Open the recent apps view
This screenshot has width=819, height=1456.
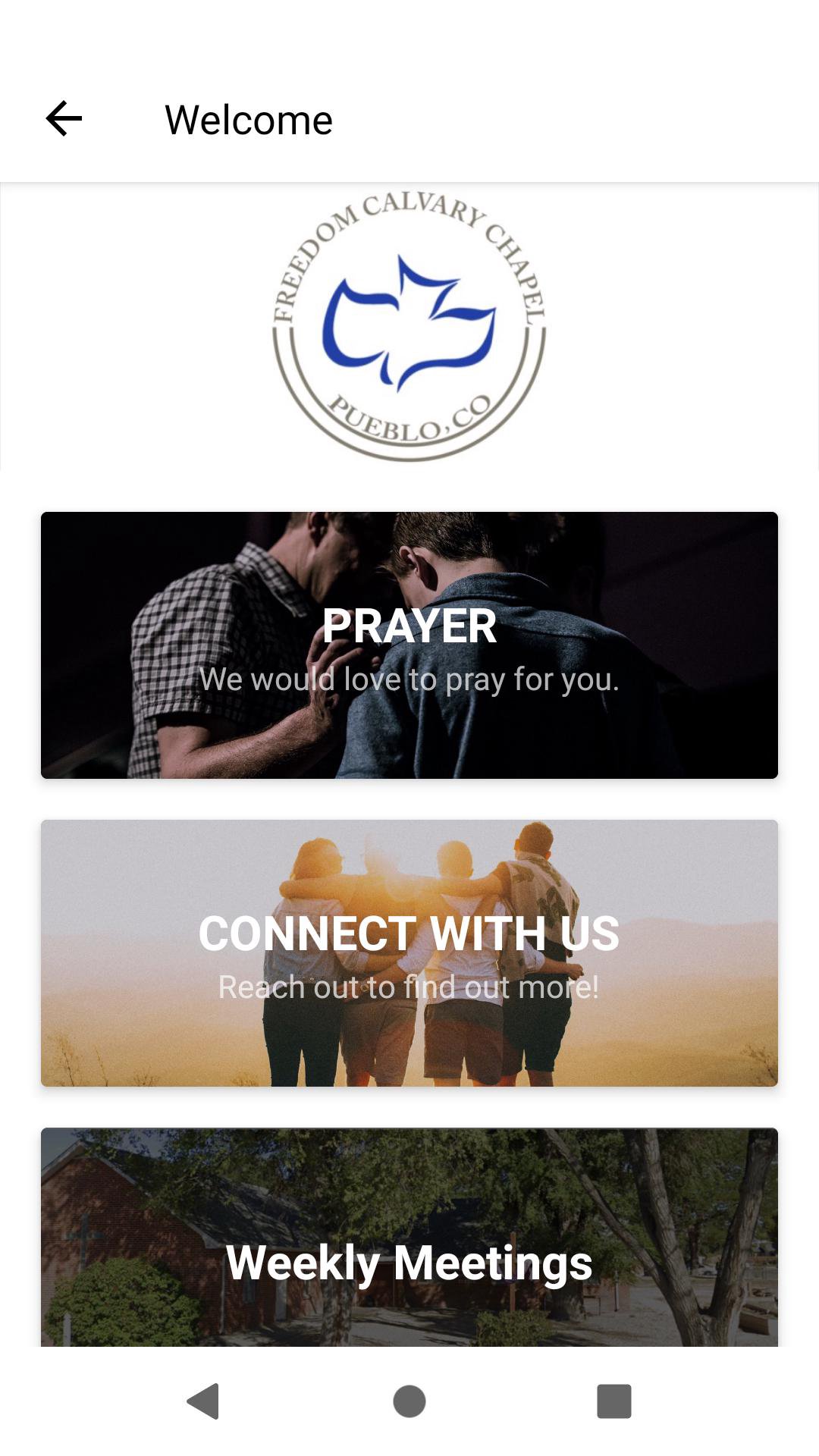point(614,1401)
